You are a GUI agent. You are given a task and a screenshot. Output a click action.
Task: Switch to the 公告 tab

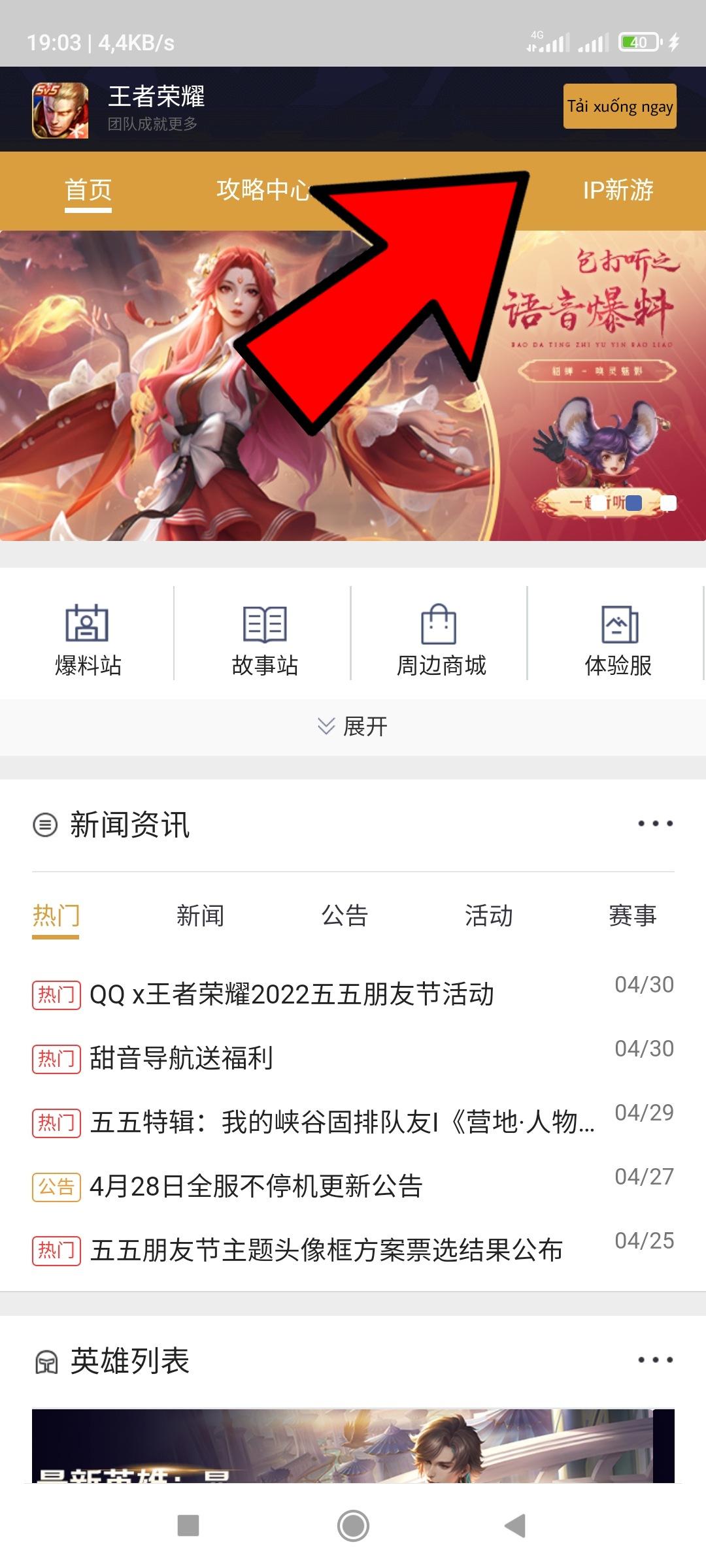coord(345,915)
